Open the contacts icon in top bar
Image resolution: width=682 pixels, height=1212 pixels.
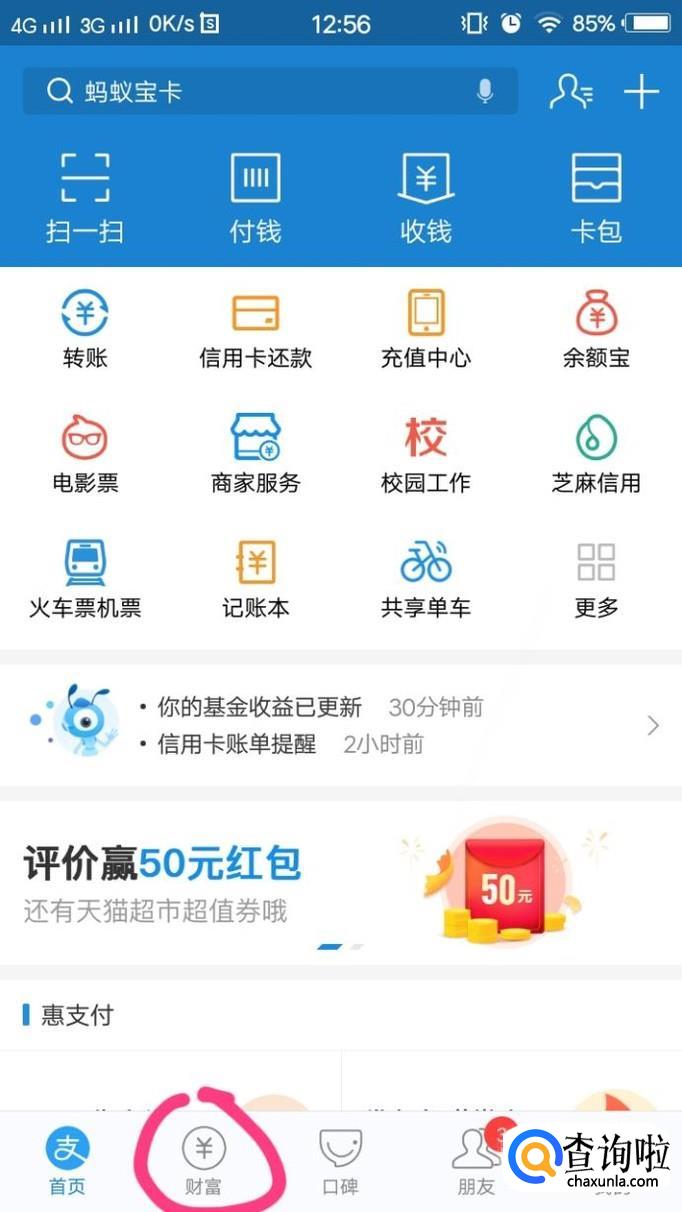(x=571, y=92)
